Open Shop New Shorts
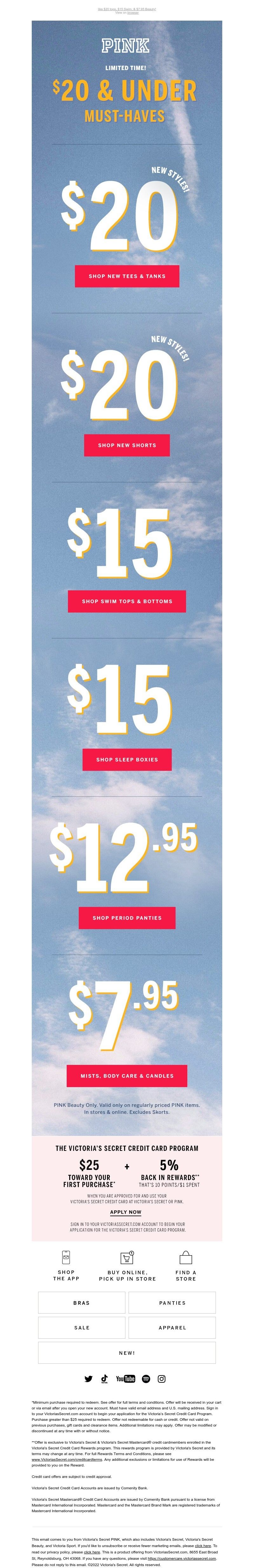The width and height of the screenshot is (254, 1568). [x=127, y=445]
